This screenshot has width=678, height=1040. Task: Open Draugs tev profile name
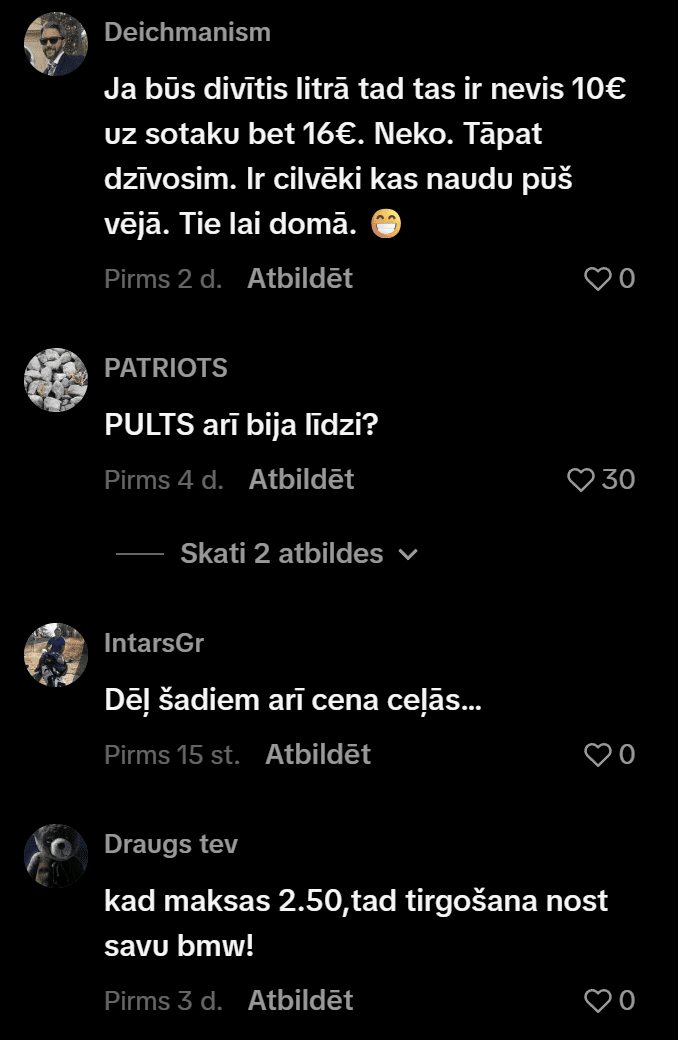click(171, 844)
